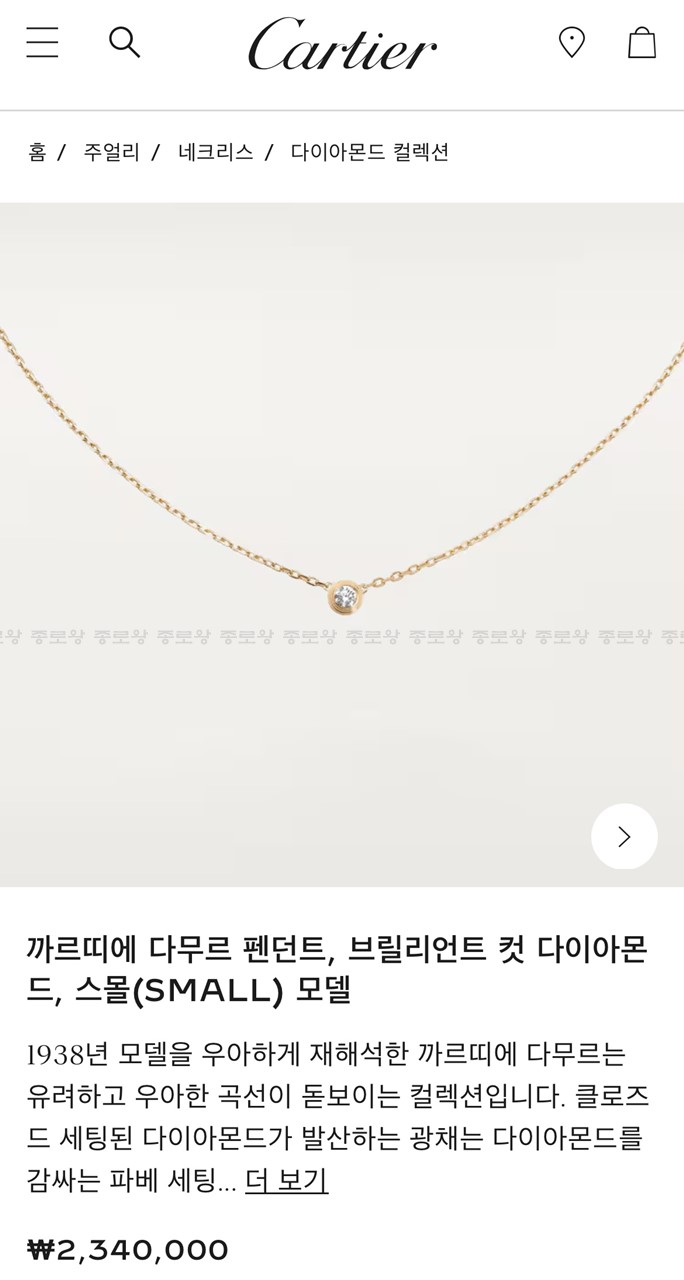The height and width of the screenshot is (1280, 684).
Task: Go to Cartier home via logo
Action: [342, 45]
